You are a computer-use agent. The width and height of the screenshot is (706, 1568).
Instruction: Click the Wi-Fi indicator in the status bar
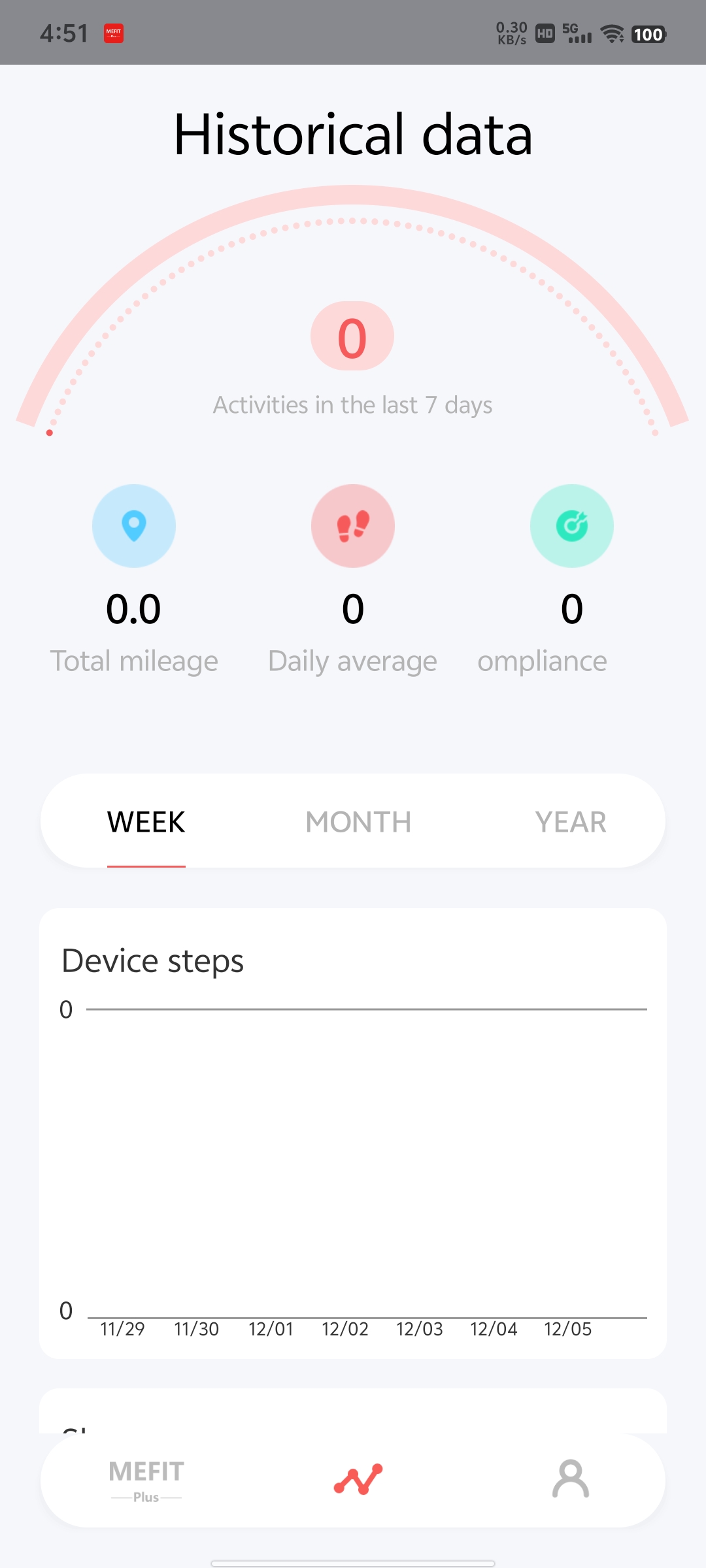point(611,34)
